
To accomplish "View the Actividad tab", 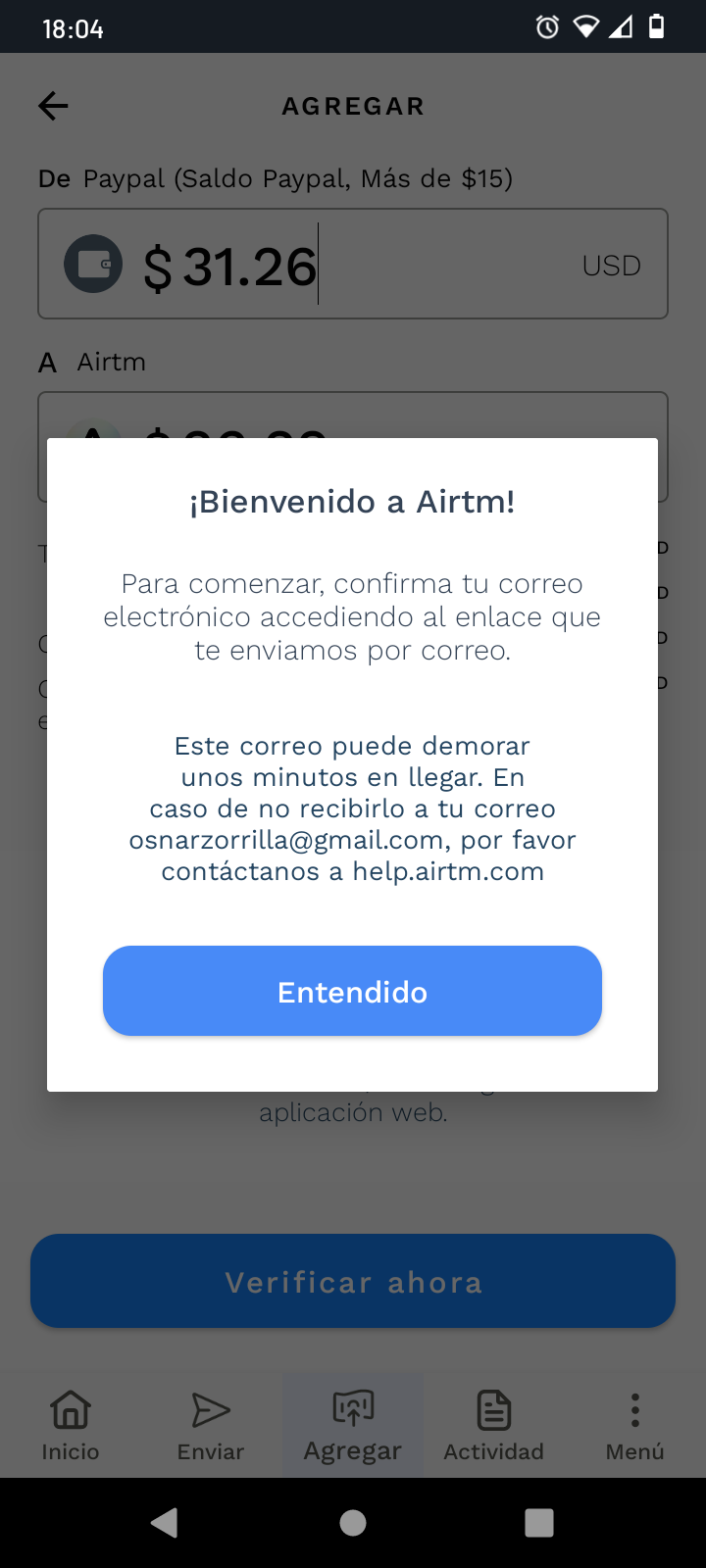I will coord(493,1426).
